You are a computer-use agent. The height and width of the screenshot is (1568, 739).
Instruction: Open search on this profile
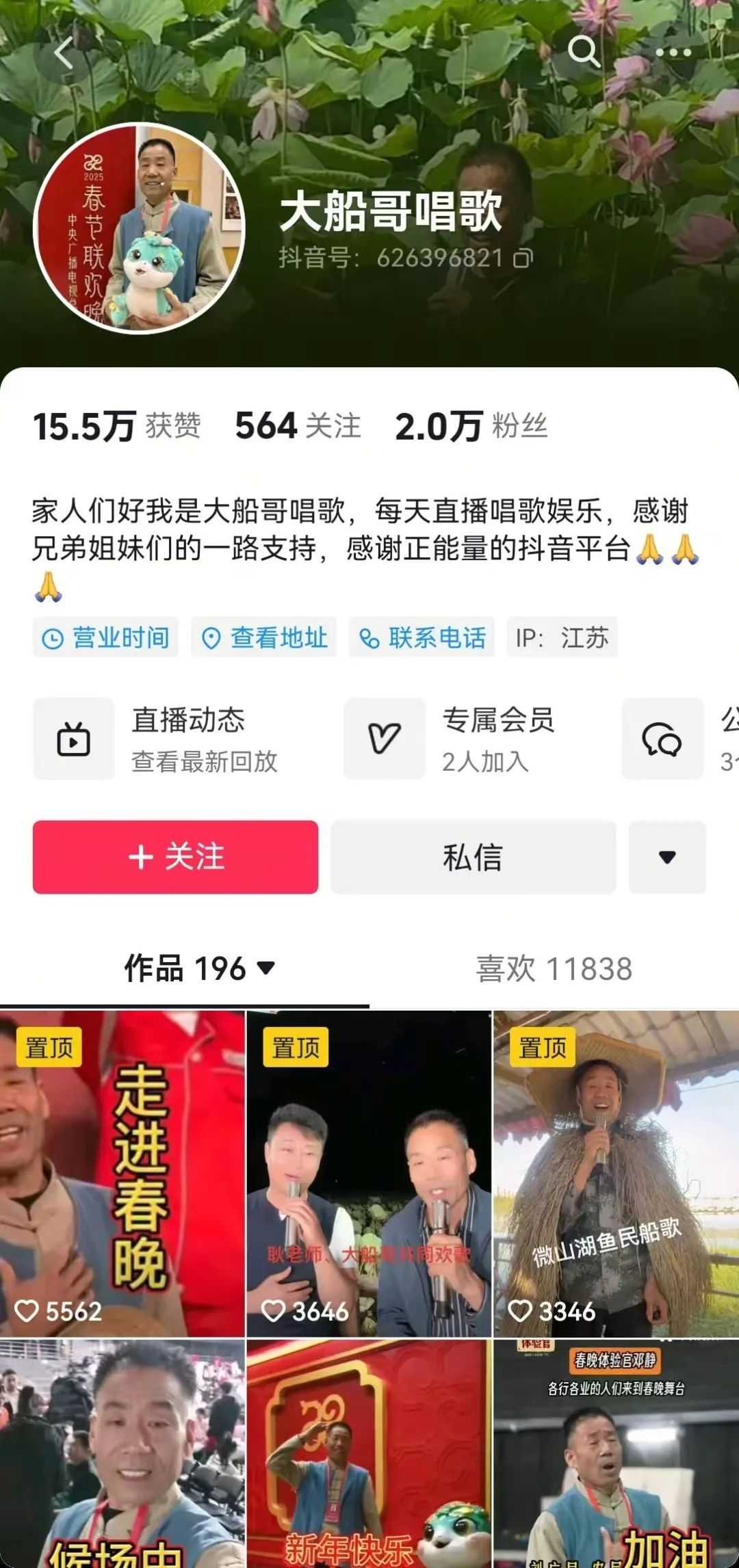pos(584,52)
